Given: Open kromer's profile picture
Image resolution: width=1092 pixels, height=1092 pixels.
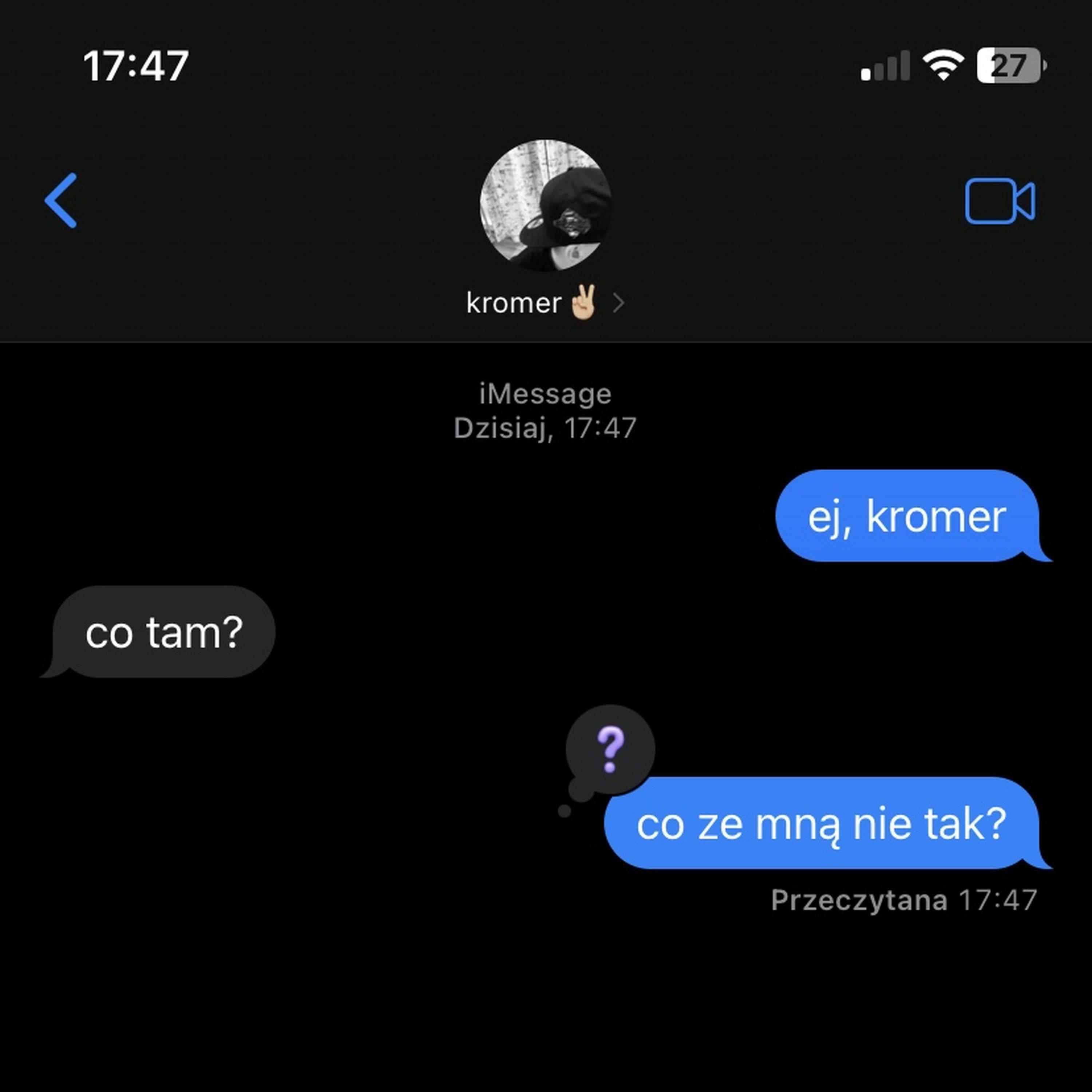Looking at the screenshot, I should click(x=545, y=205).
